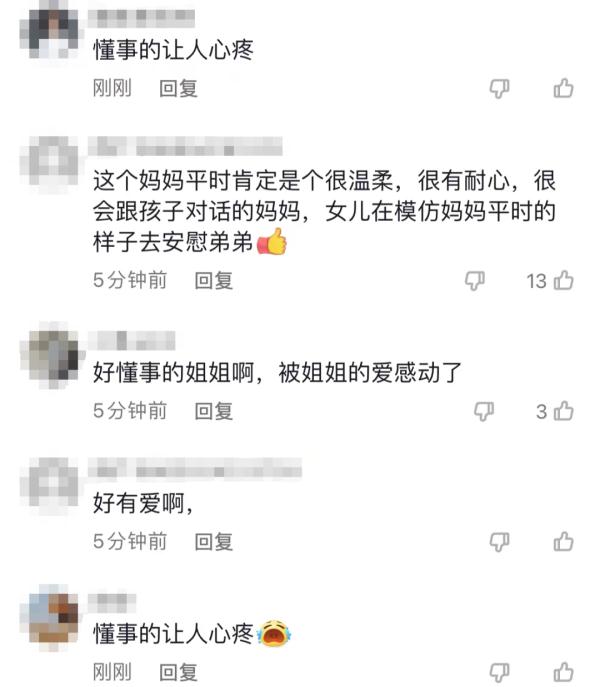Image resolution: width=600 pixels, height=687 pixels.
Task: Tap 回复 under 好懂事的姐姐啊 comment
Action: [213, 411]
